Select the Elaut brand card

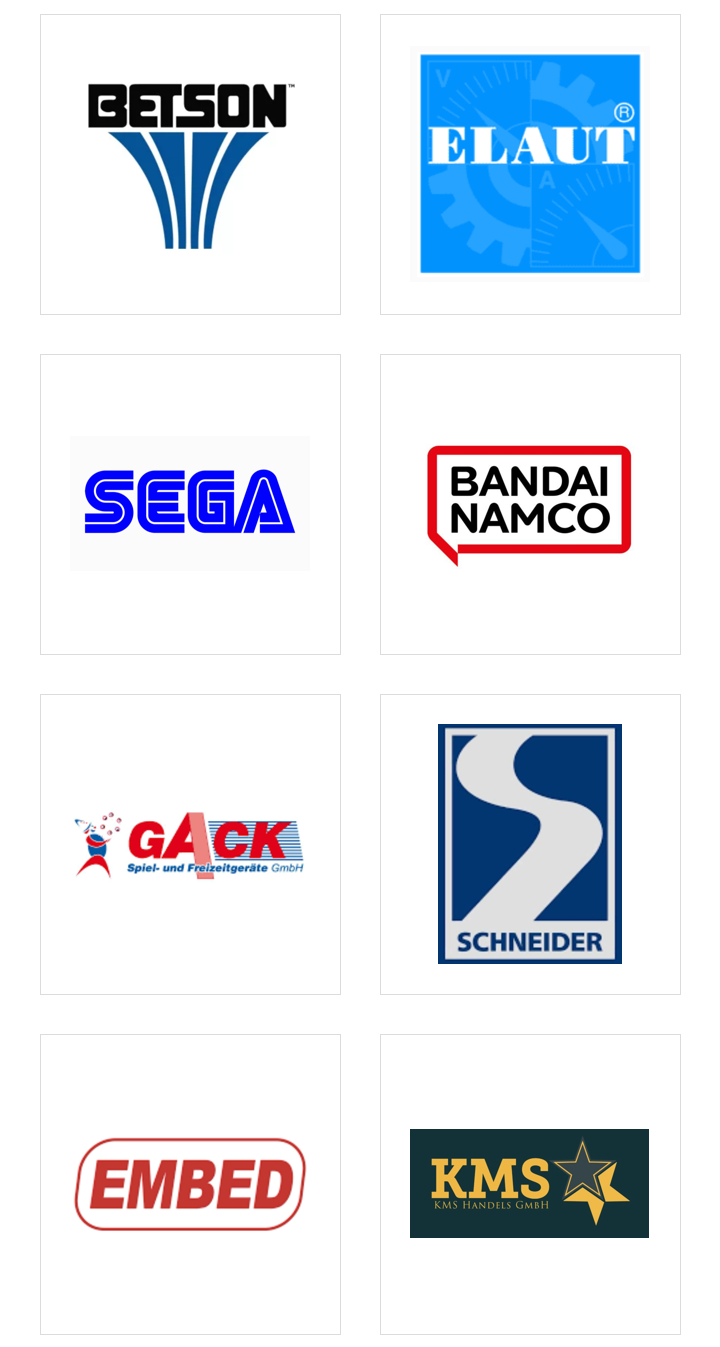[530, 165]
